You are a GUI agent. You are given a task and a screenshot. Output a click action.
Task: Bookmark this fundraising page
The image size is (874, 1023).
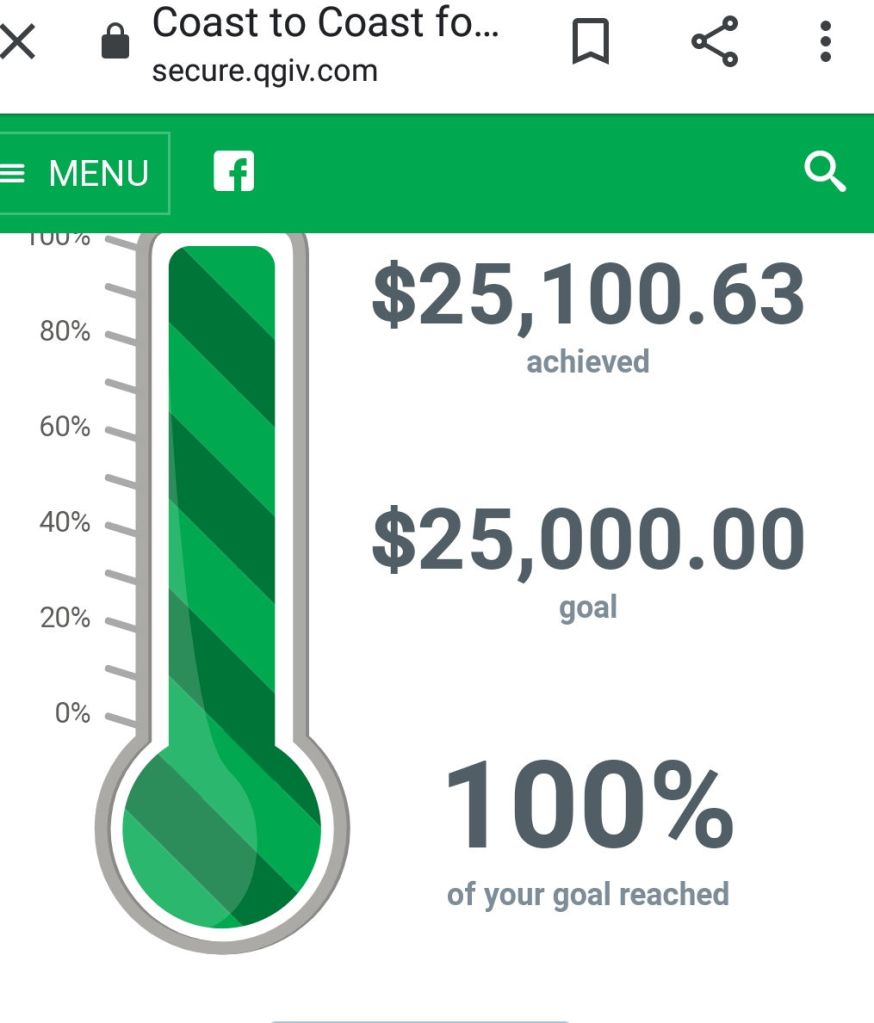[x=589, y=44]
